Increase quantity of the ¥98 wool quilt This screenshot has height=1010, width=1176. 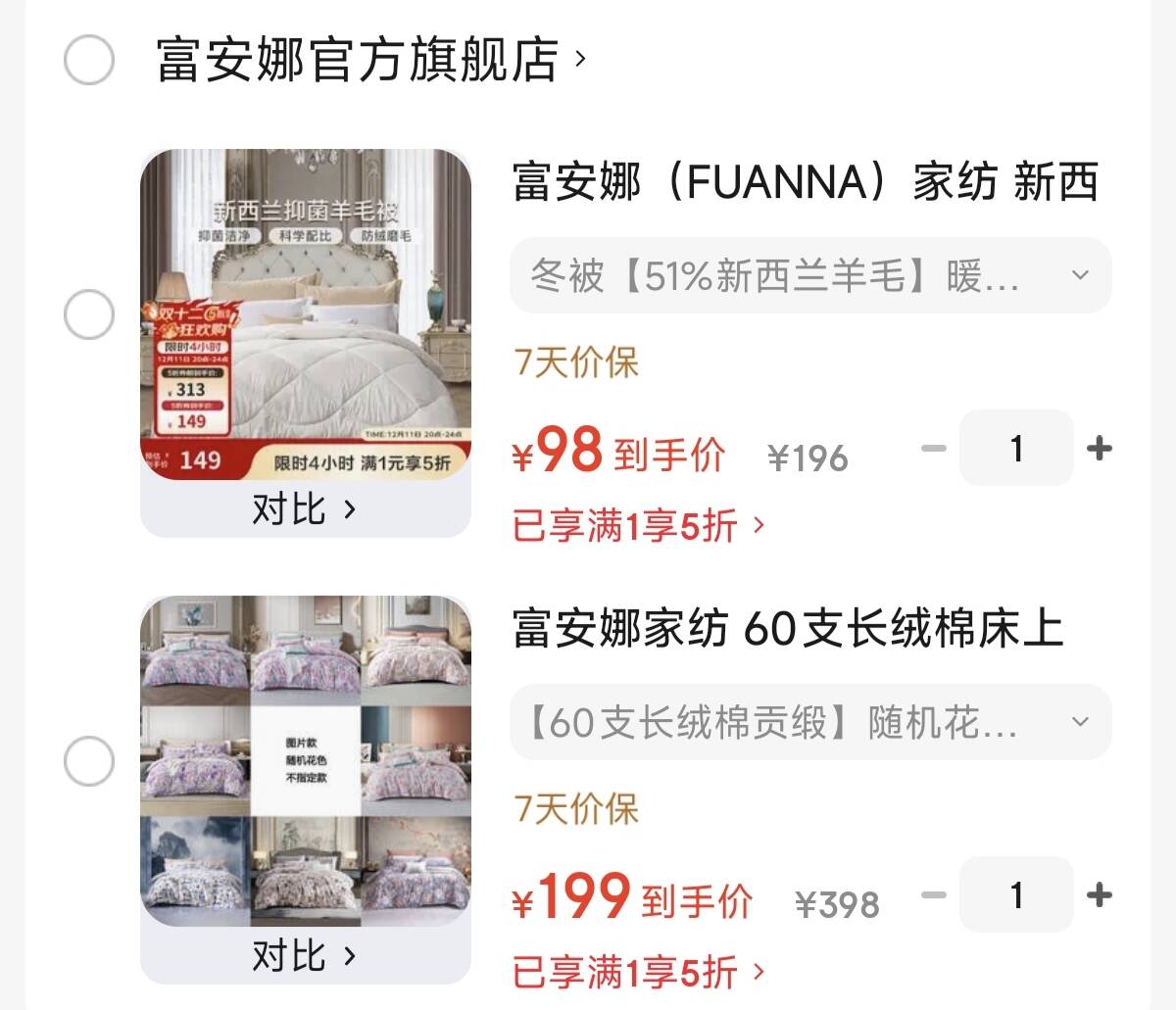pyautogui.click(x=1100, y=449)
